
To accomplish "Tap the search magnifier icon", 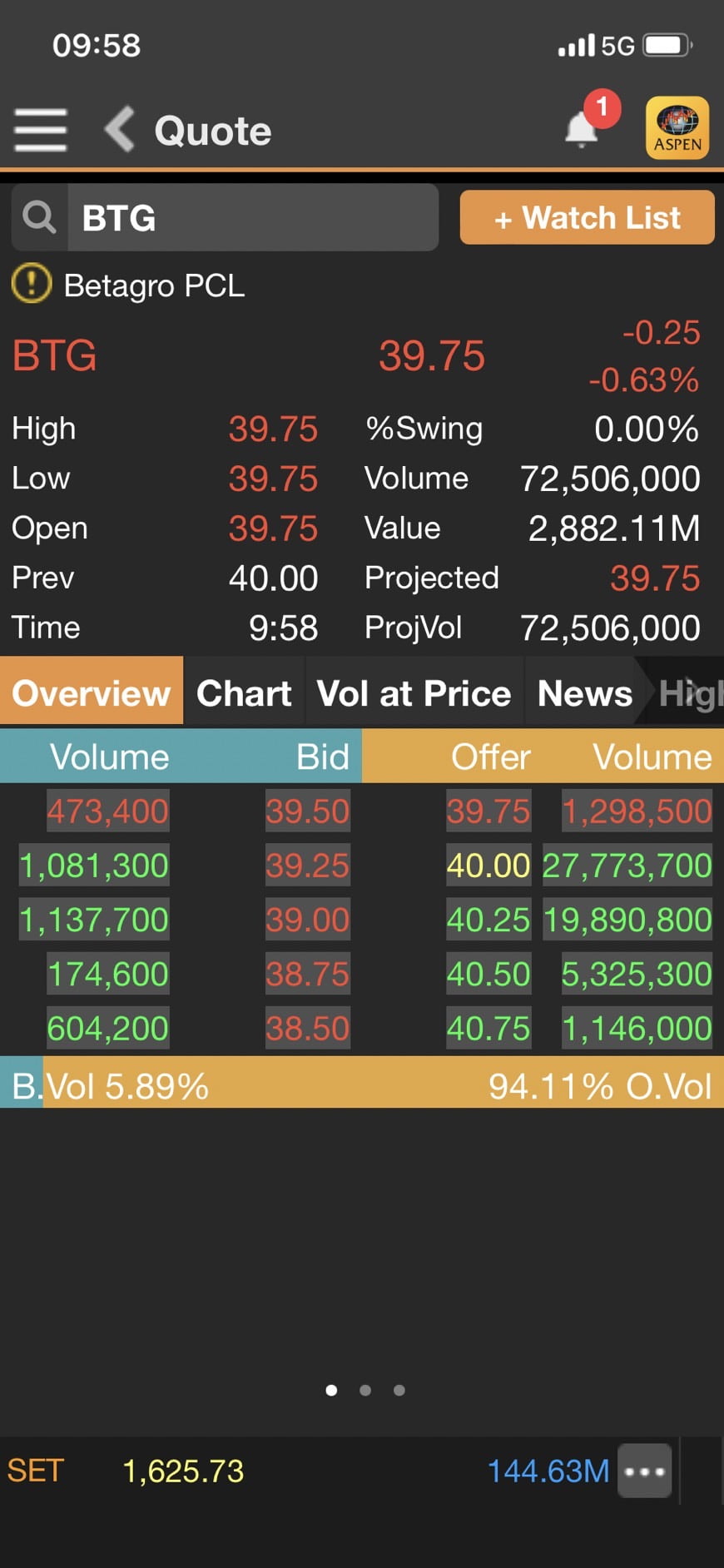I will point(38,217).
